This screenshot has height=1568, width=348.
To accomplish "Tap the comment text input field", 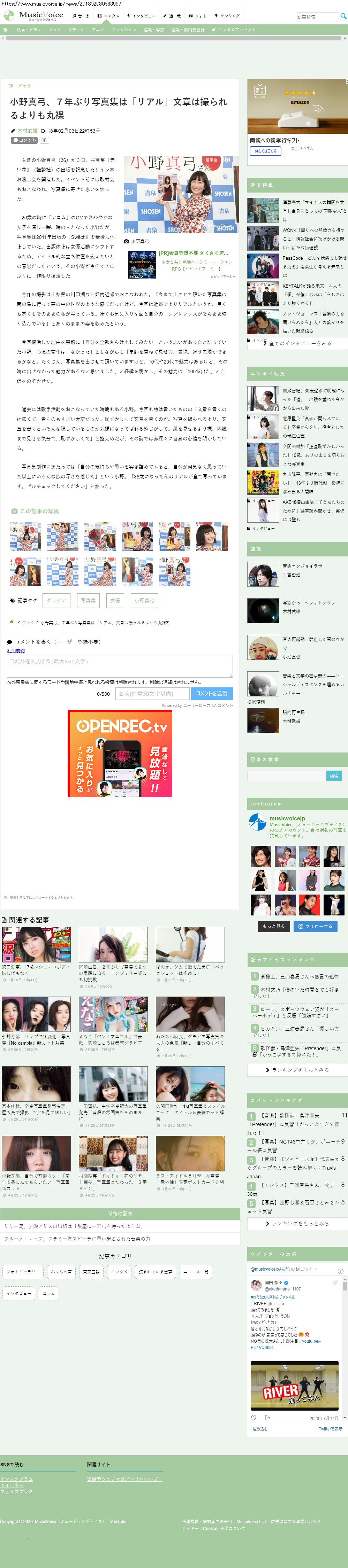I will (x=120, y=665).
